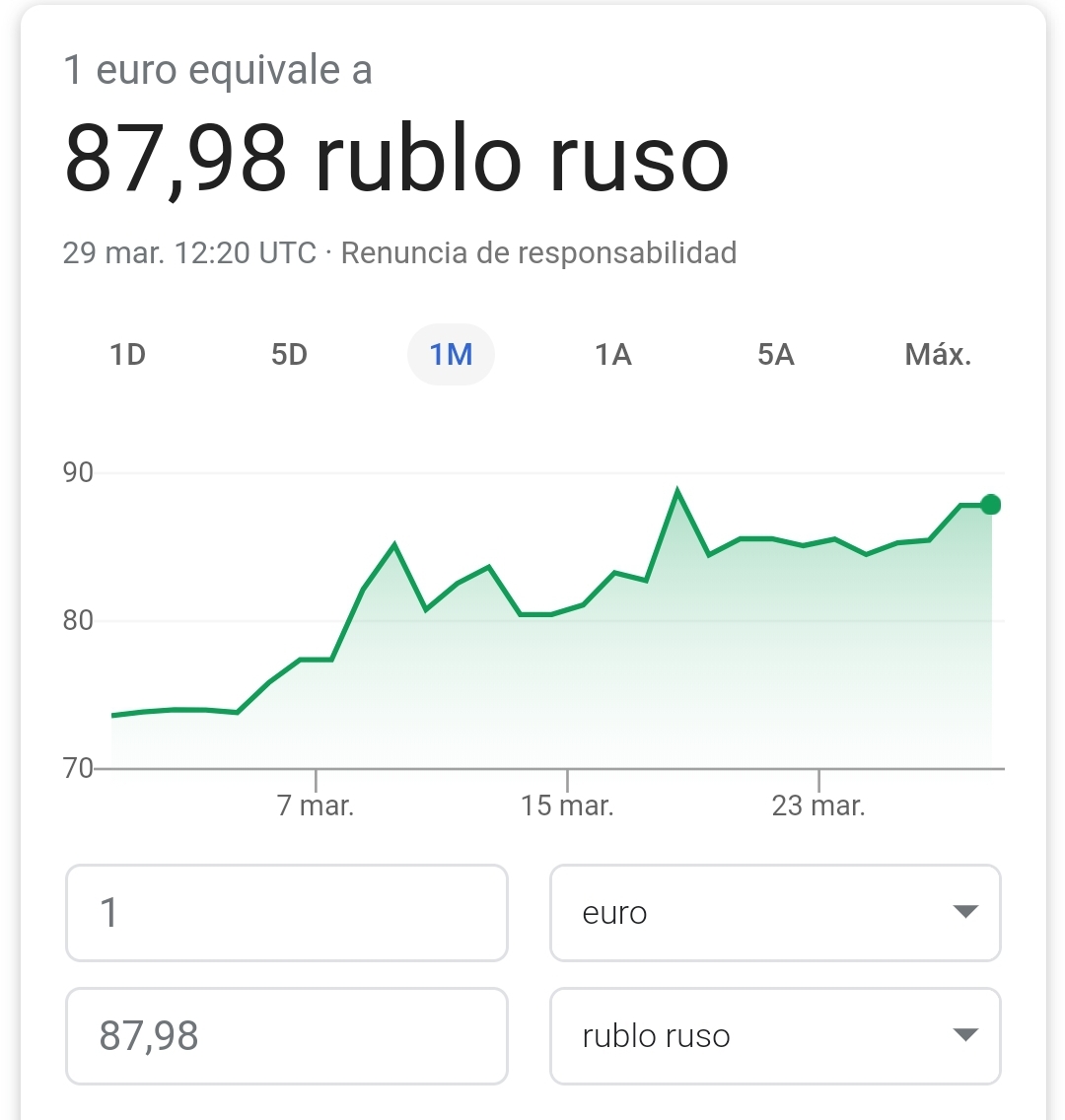Select the 5D time range
1065x1120 pixels.
(x=289, y=354)
